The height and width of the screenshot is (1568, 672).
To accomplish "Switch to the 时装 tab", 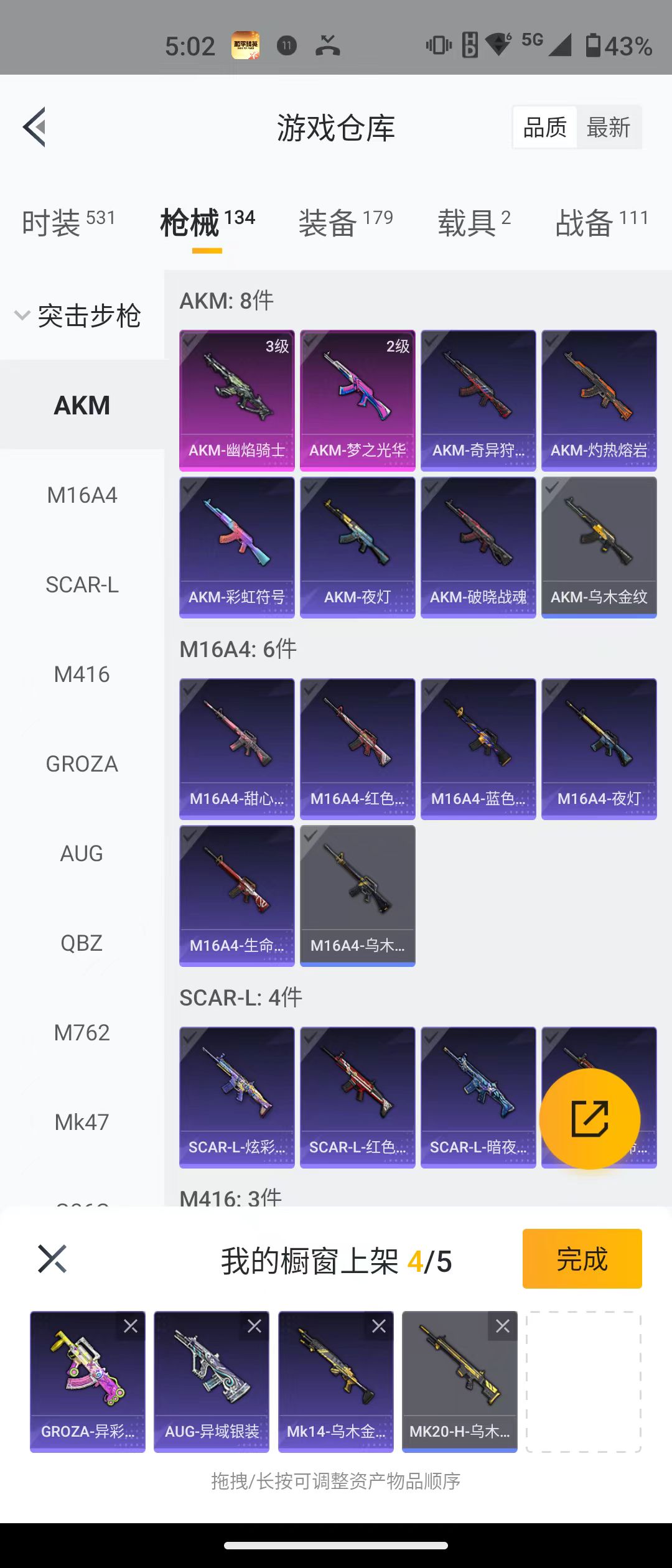I will [68, 222].
